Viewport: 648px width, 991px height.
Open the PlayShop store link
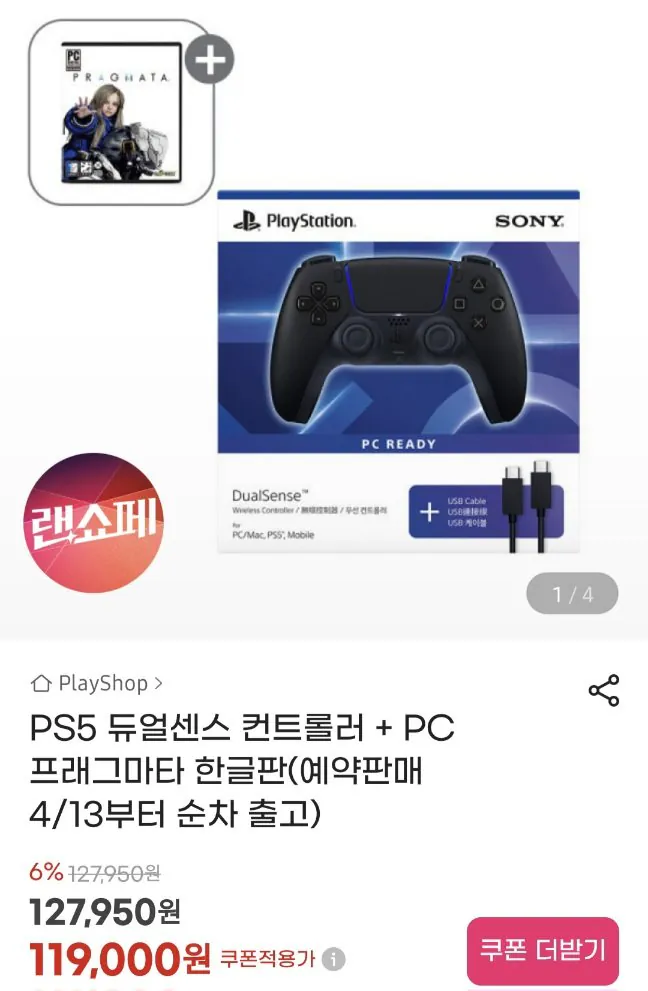coord(97,684)
